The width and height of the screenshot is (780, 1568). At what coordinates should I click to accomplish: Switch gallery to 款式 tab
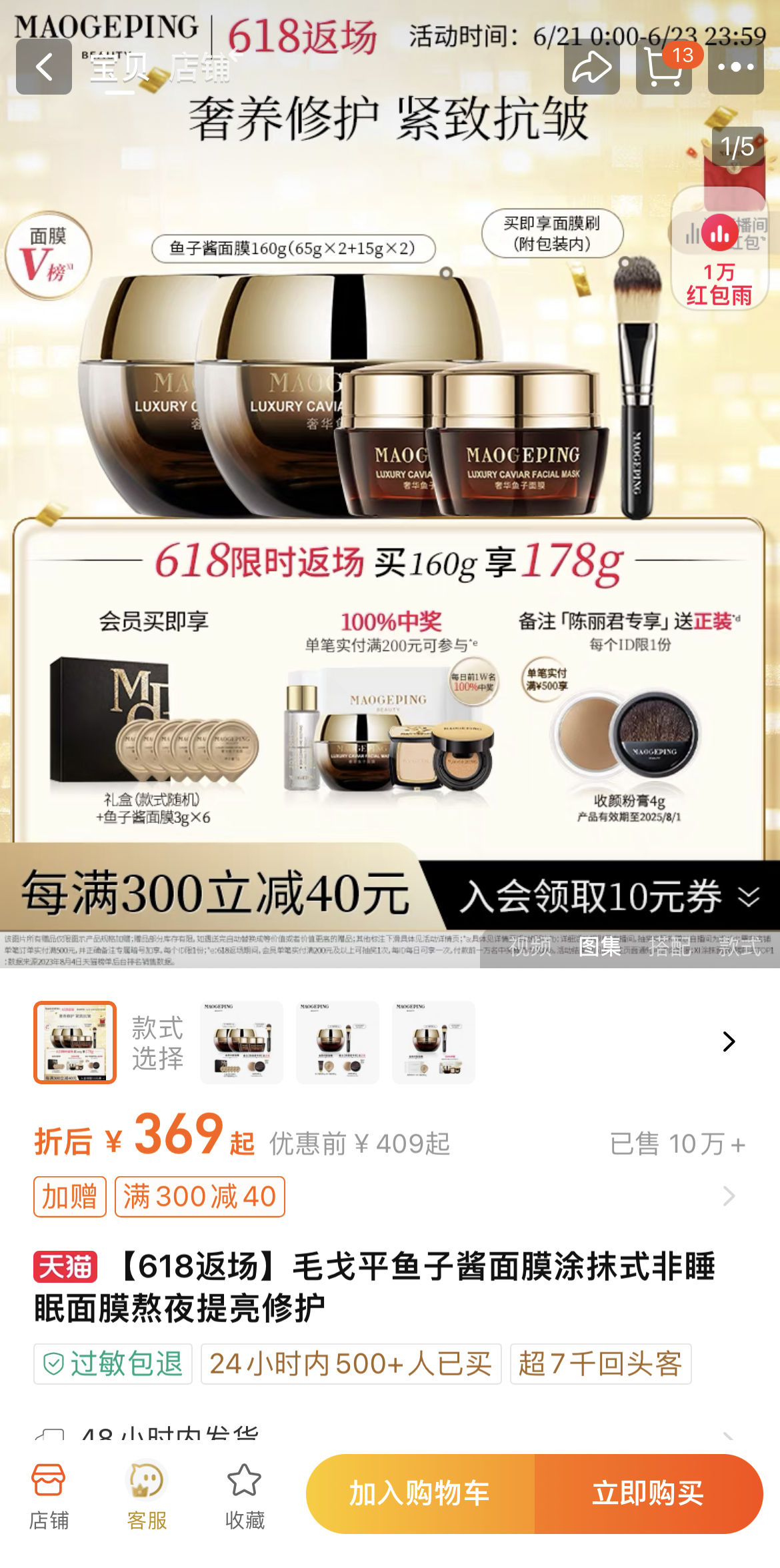739,946
